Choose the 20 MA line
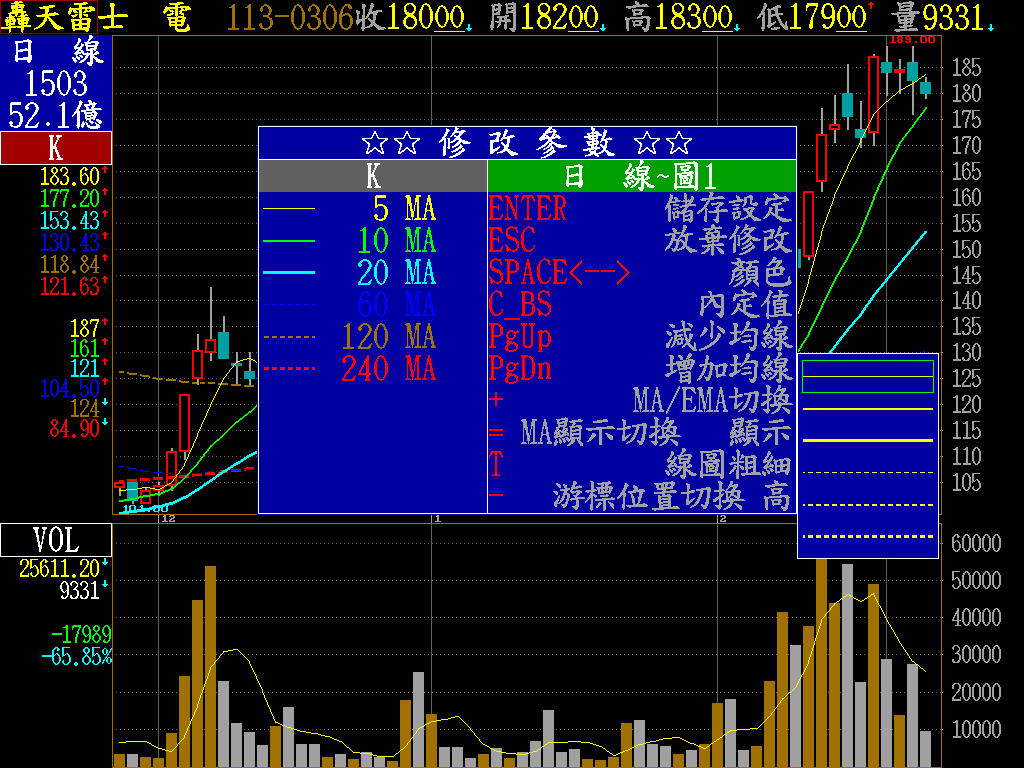This screenshot has height=768, width=1024. tap(372, 273)
